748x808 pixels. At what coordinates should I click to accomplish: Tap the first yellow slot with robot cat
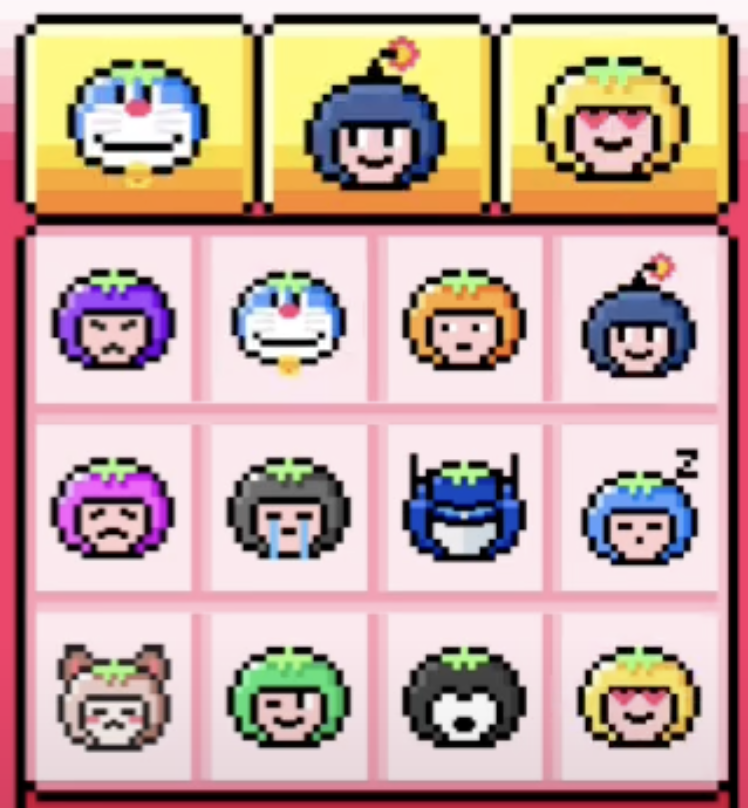[x=138, y=118]
